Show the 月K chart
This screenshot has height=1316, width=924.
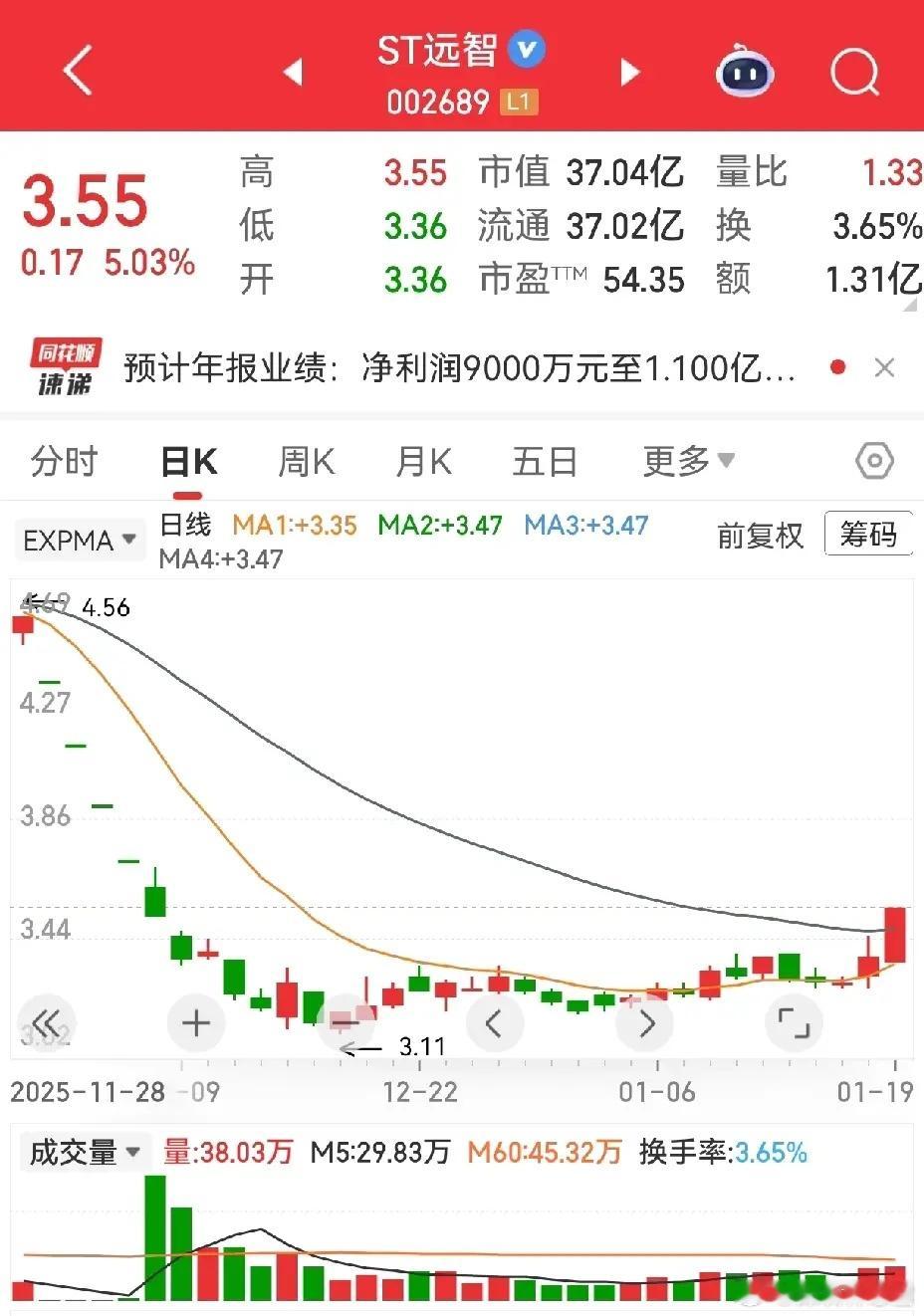[x=424, y=462]
